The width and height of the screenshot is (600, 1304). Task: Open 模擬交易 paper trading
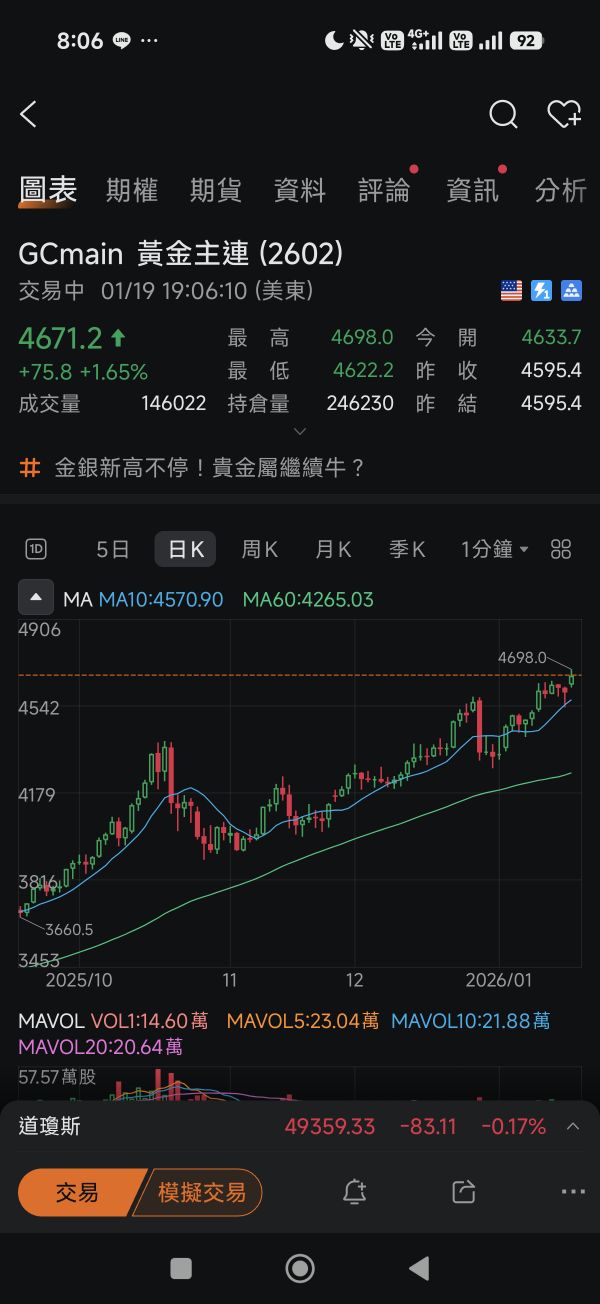[x=201, y=1192]
